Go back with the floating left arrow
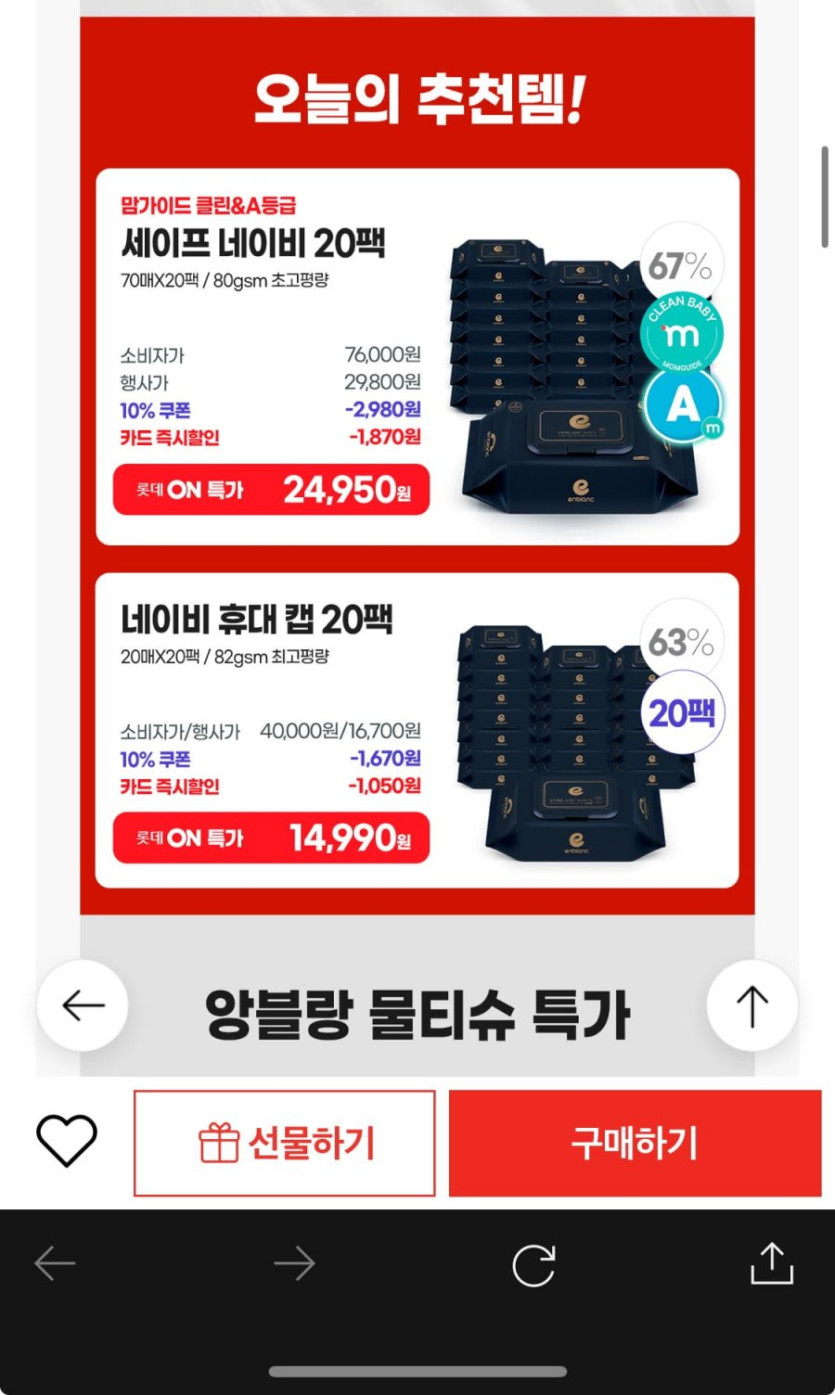Image resolution: width=835 pixels, height=1395 pixels. pos(83,1005)
